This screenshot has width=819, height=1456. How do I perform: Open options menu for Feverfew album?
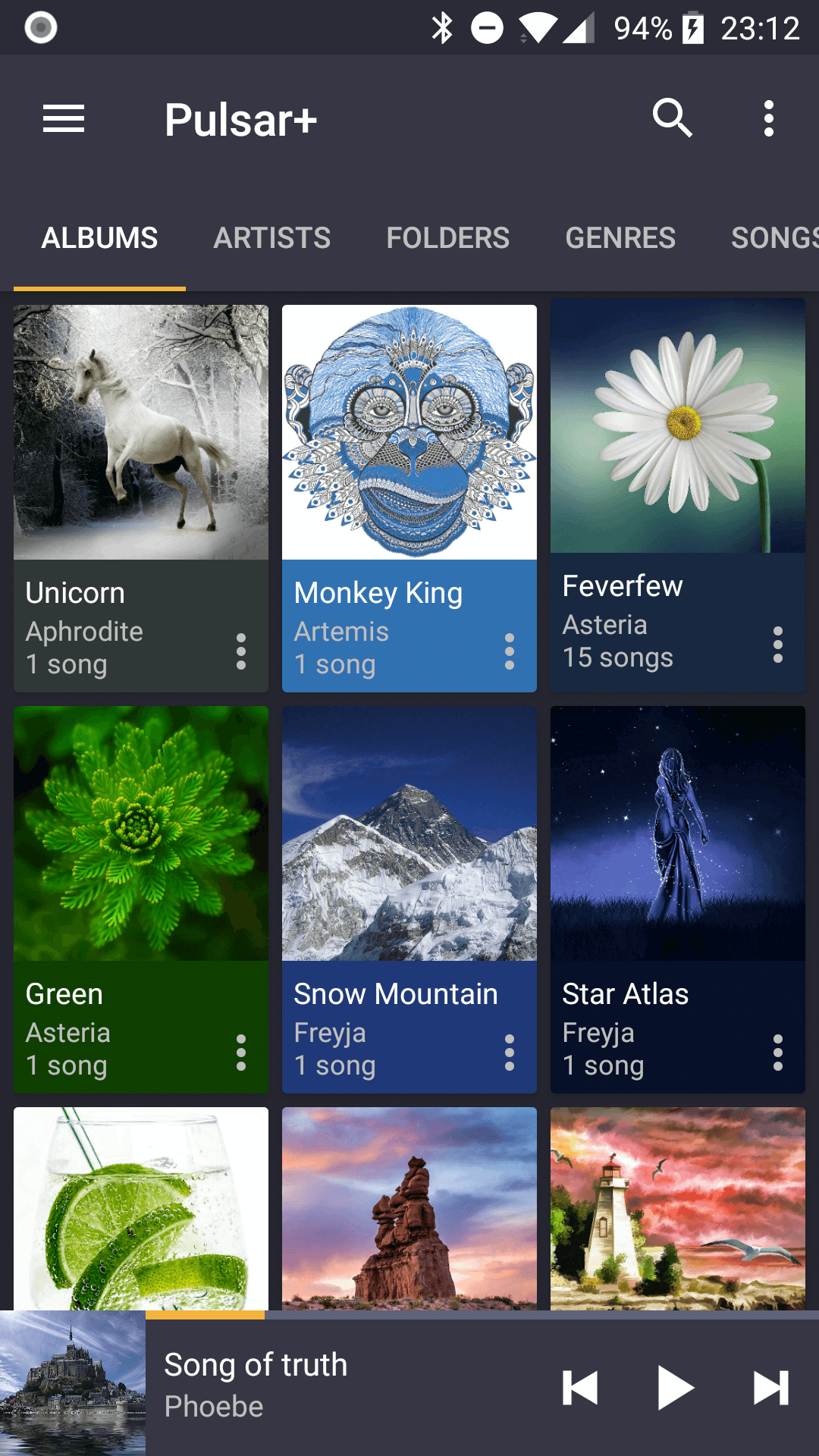(777, 645)
